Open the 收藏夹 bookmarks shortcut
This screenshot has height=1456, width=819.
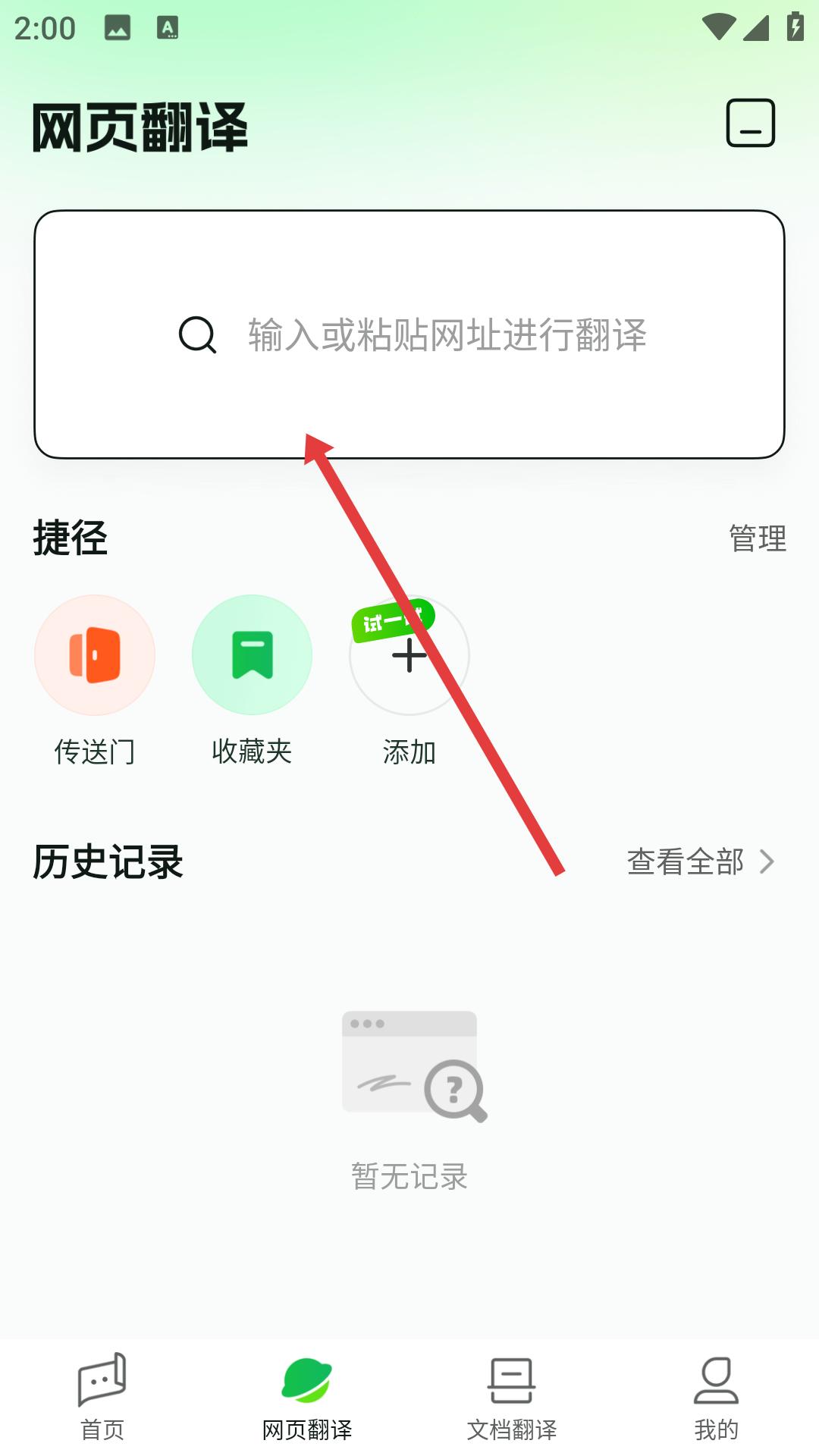pyautogui.click(x=252, y=656)
